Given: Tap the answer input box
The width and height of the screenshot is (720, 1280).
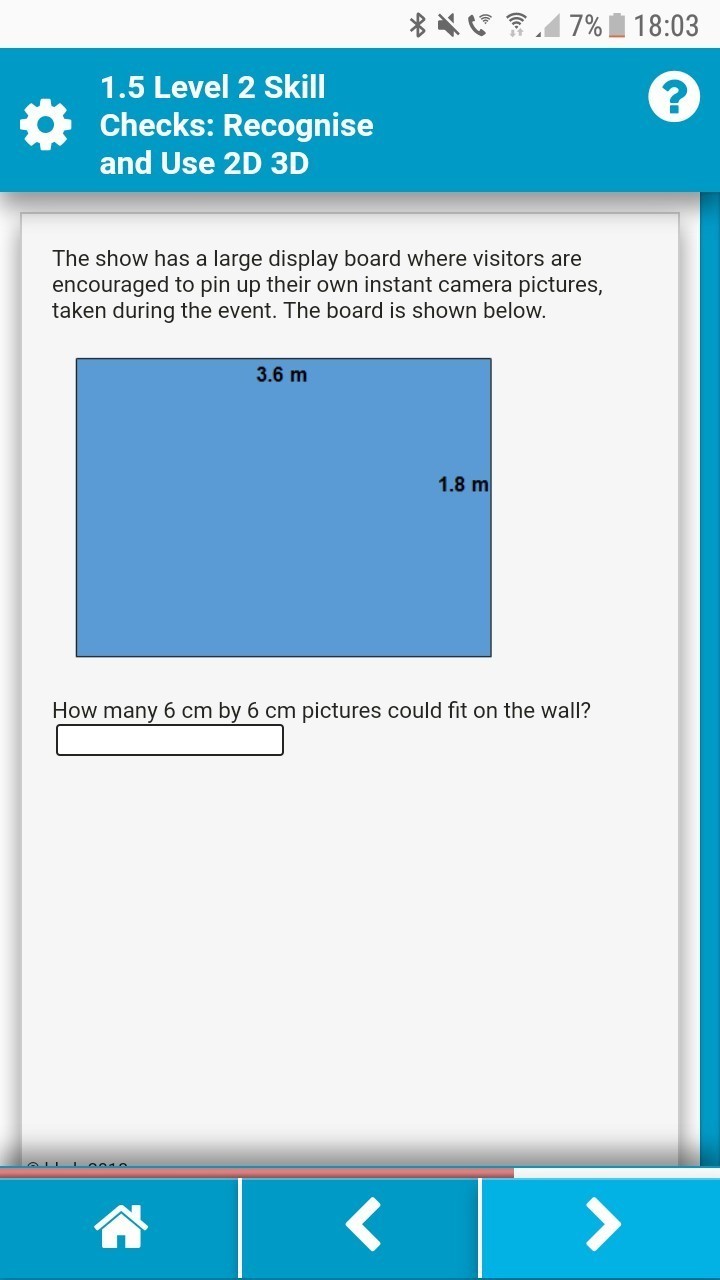Looking at the screenshot, I should point(170,740).
